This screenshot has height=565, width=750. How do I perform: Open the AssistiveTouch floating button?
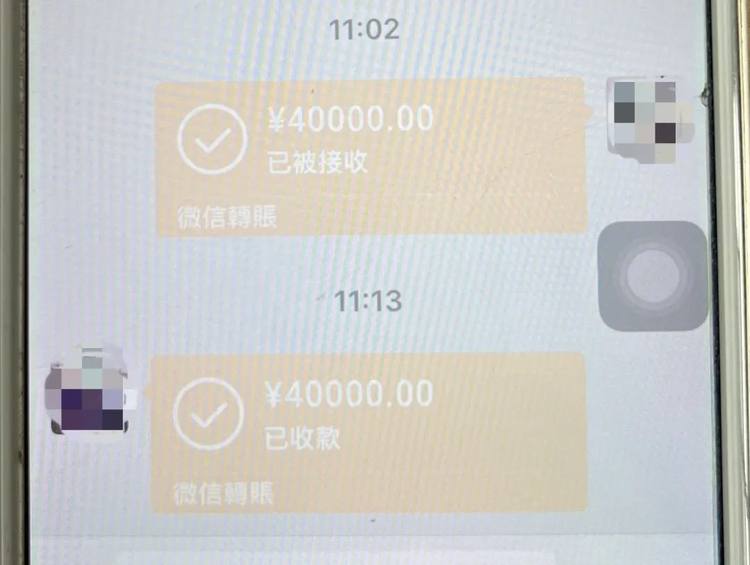coord(653,276)
